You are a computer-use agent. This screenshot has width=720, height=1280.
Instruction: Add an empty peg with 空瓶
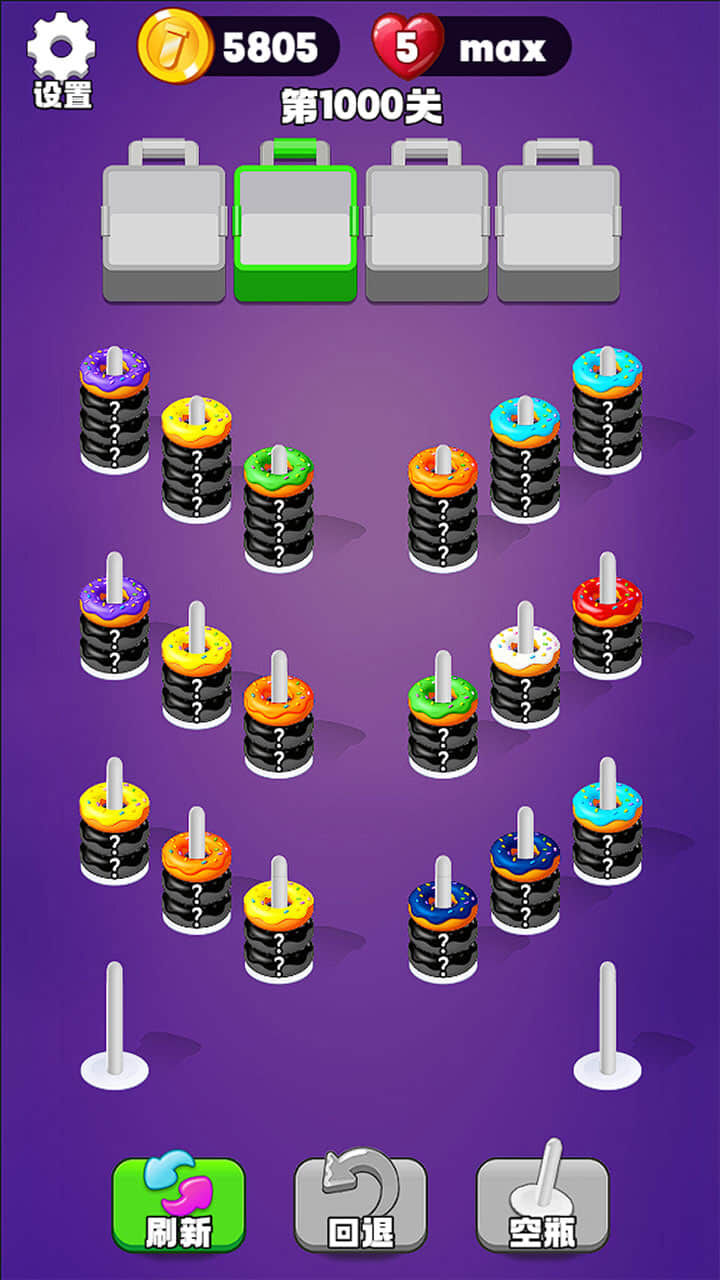click(x=543, y=1205)
